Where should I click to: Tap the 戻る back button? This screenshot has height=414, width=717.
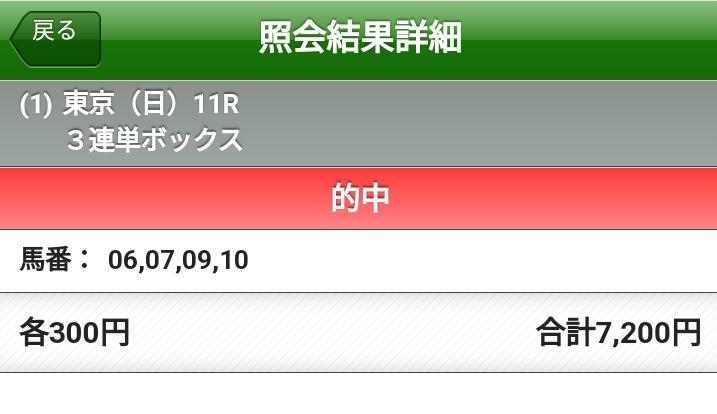click(55, 37)
